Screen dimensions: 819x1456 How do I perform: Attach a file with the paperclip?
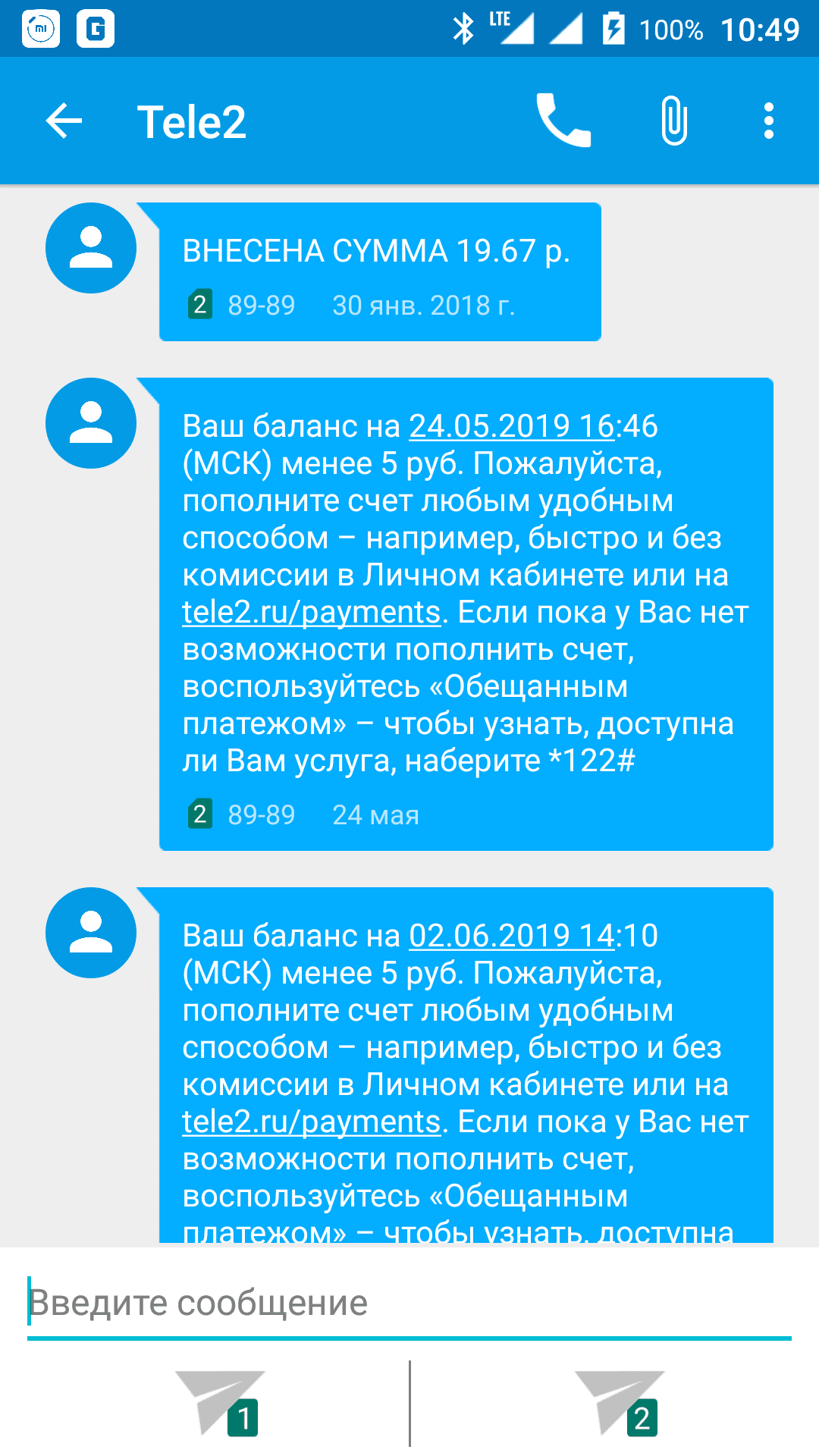pyautogui.click(x=673, y=121)
